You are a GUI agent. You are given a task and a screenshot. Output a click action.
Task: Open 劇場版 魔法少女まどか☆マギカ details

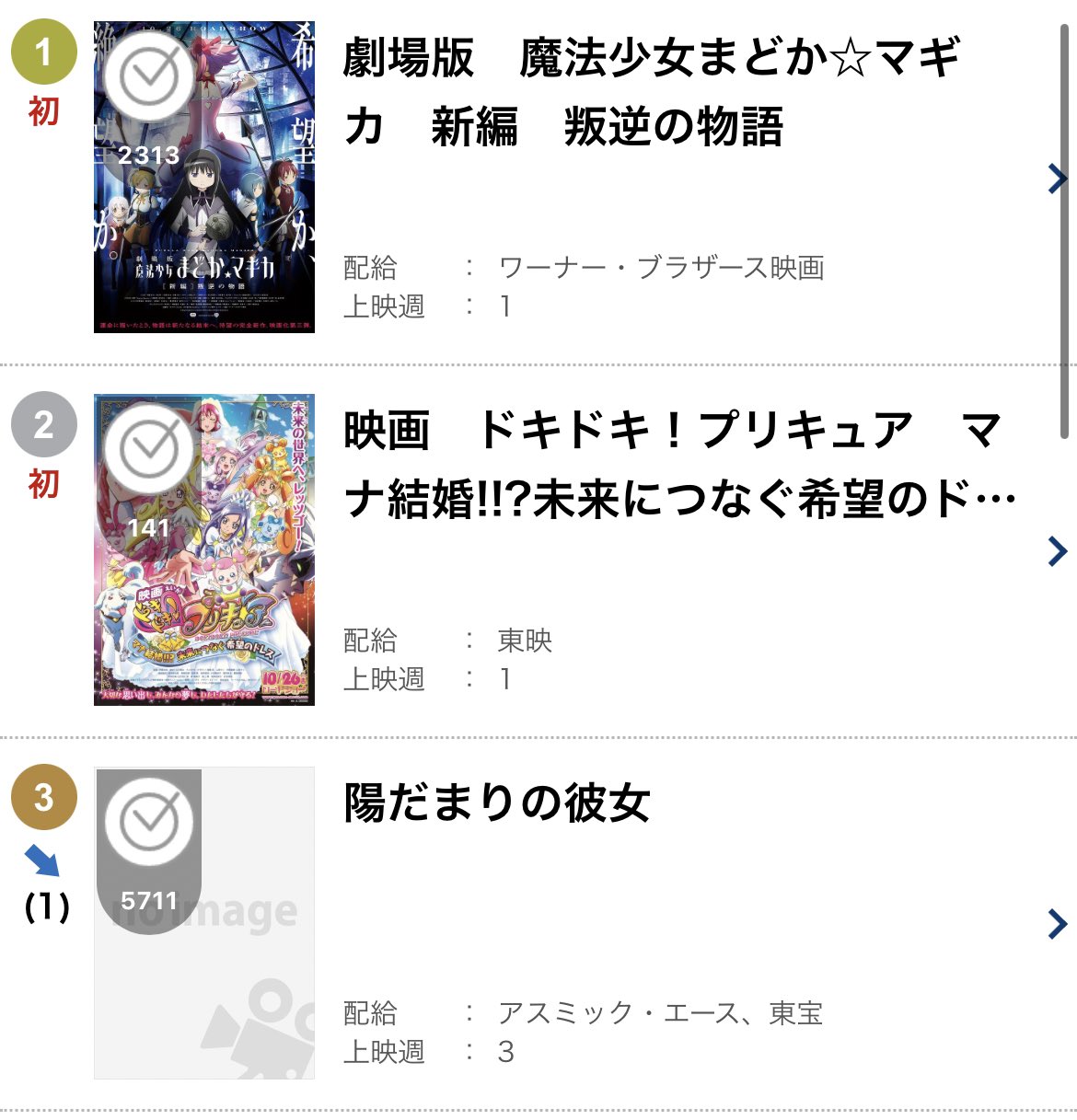coord(1057,179)
